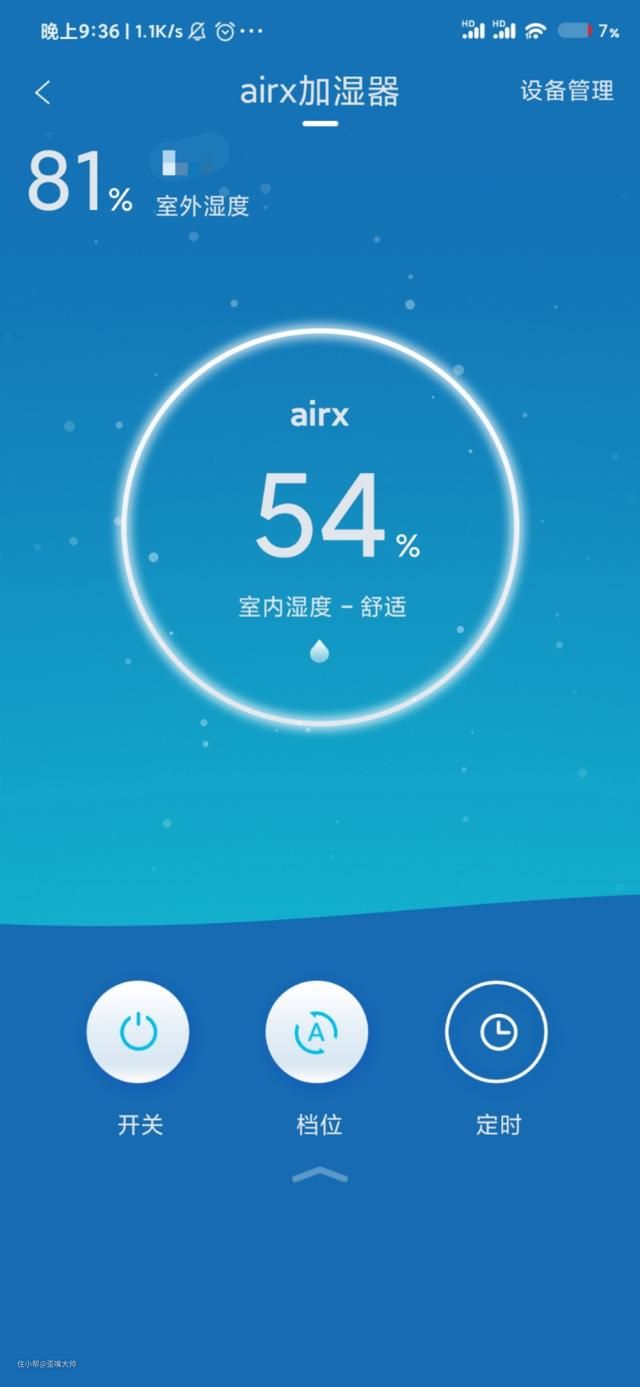This screenshot has height=1387, width=640.
Task: Change the mist level with 档位
Action: point(317,1032)
